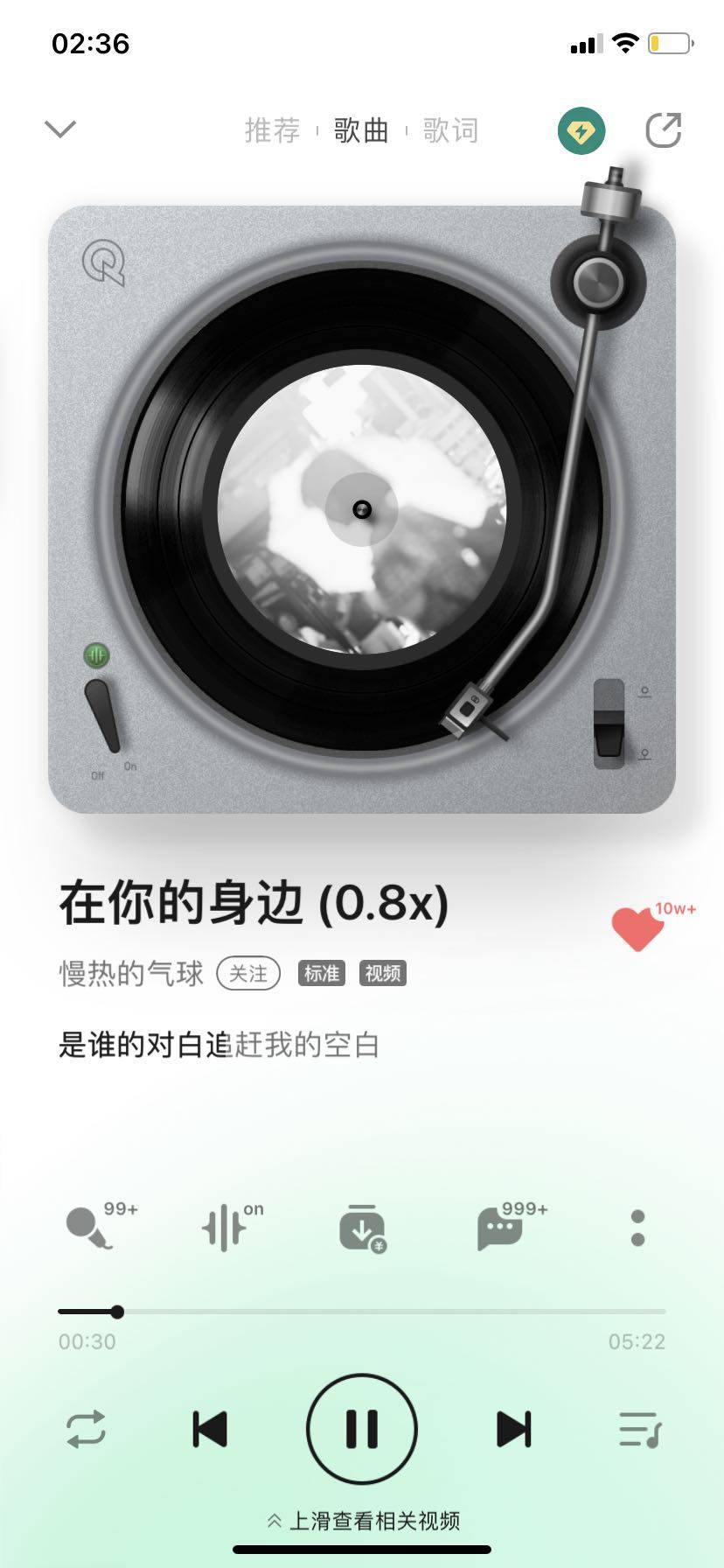The width and height of the screenshot is (724, 1568).
Task: Skip back to the previous track
Action: 210,1429
